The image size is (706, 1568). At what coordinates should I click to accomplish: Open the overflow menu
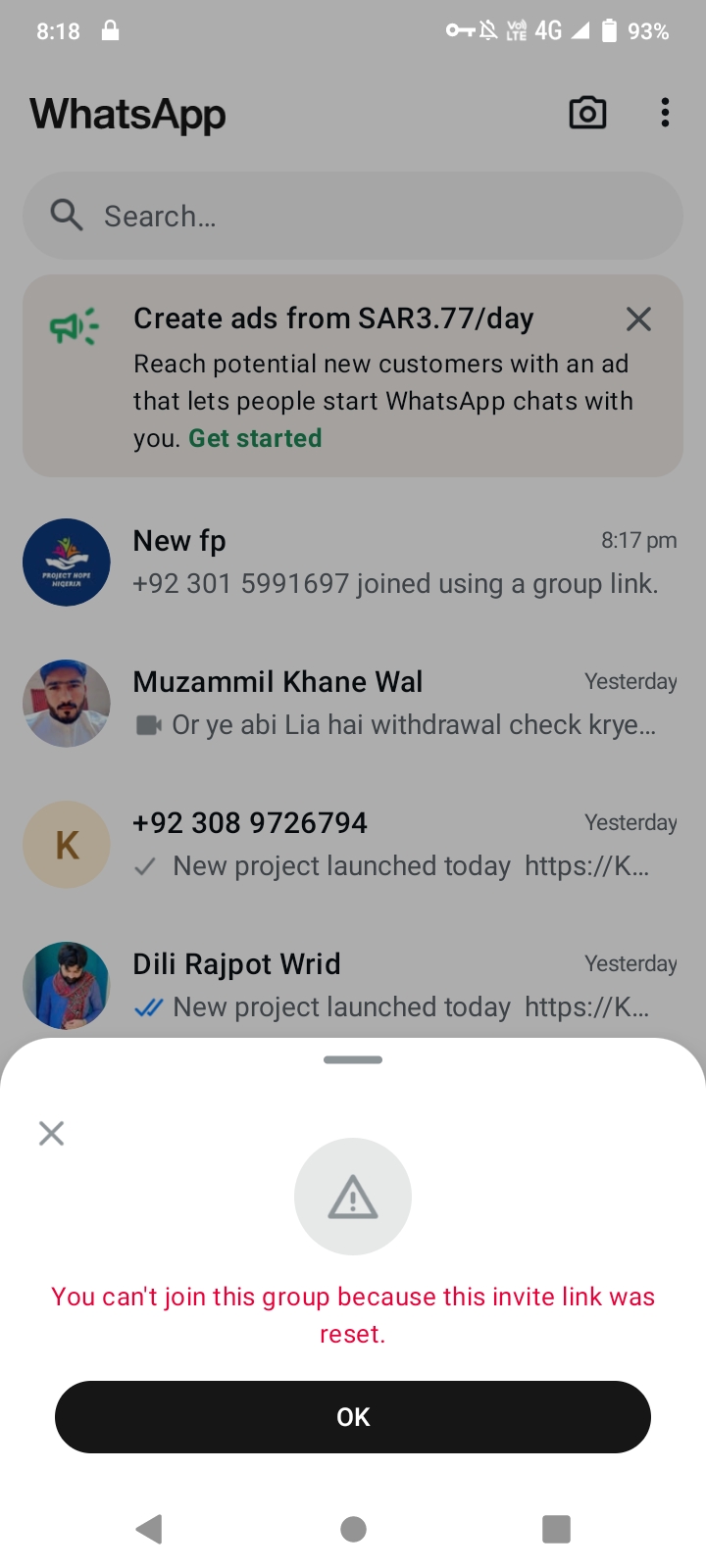tap(665, 114)
